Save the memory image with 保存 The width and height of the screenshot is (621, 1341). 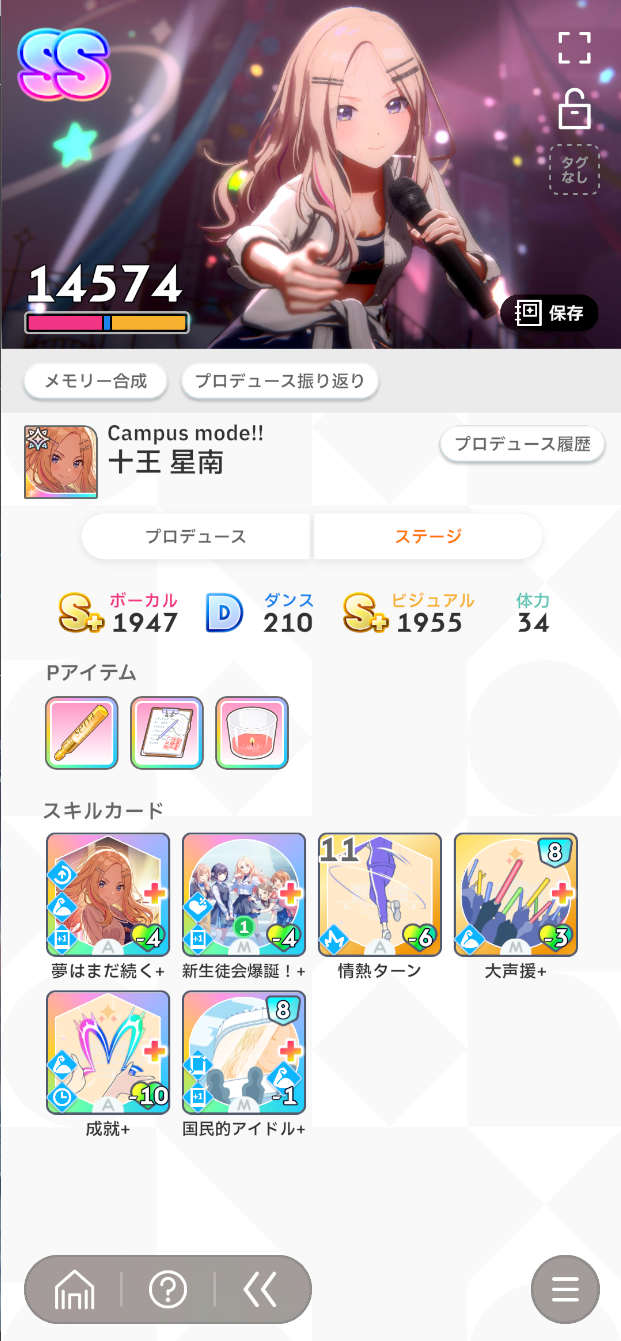549,313
